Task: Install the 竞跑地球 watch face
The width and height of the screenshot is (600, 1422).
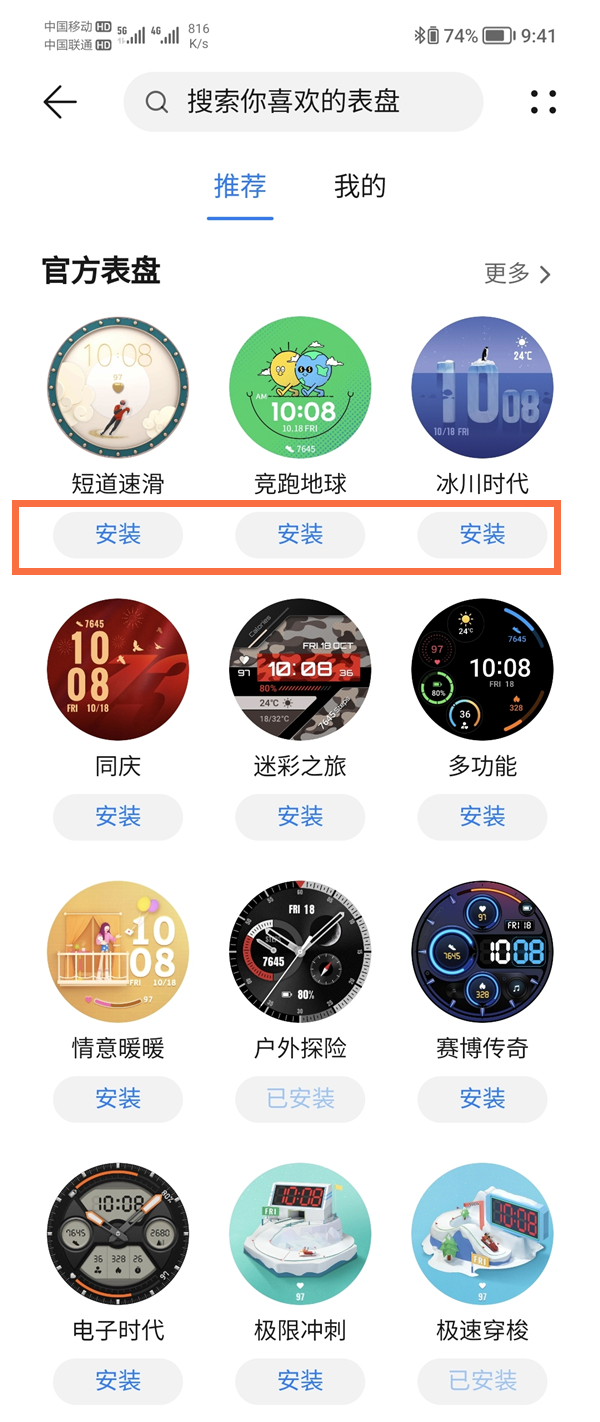Action: click(x=300, y=535)
